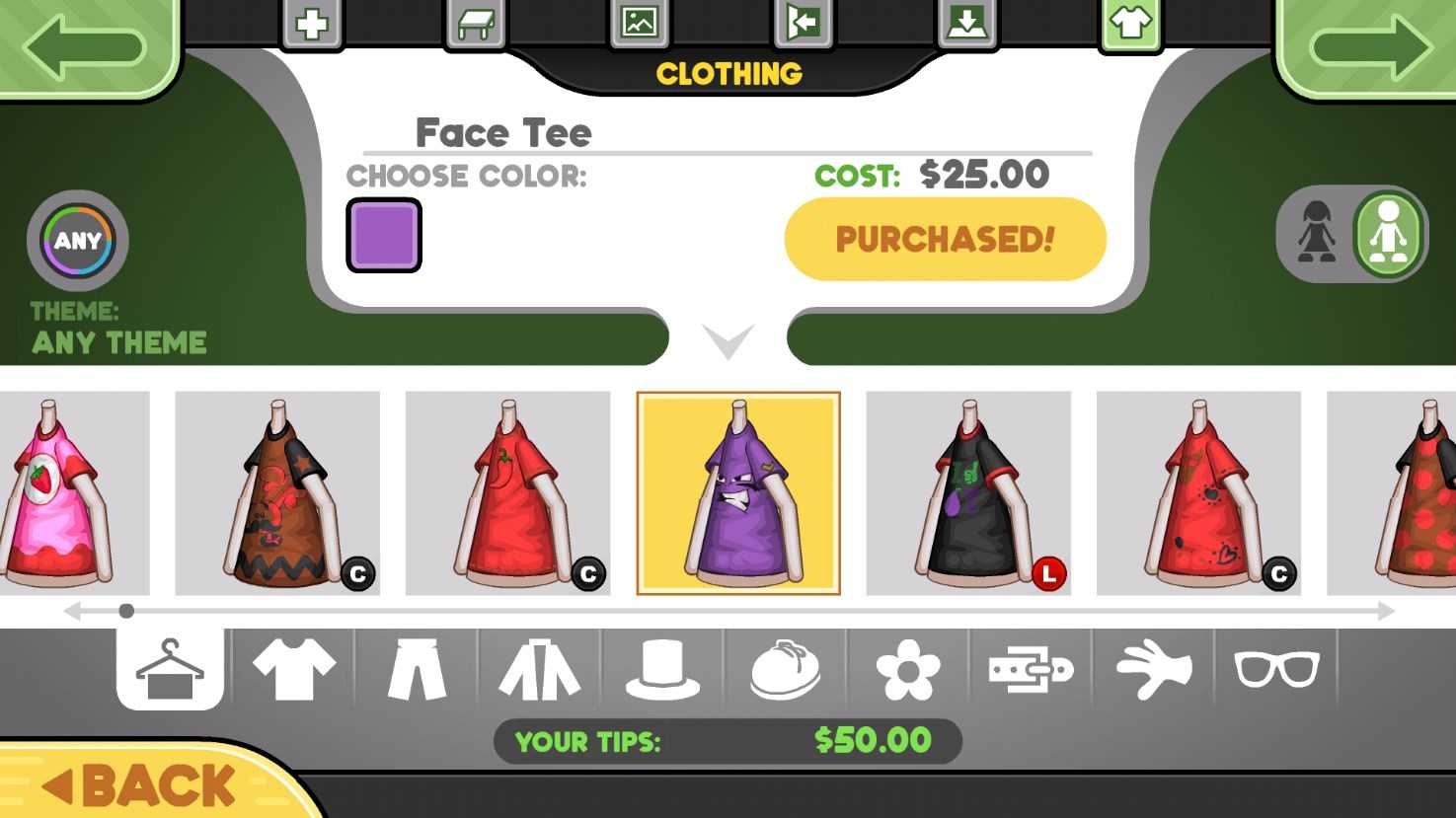Filter by pants category
The image size is (1456, 818).
pyautogui.click(x=416, y=669)
